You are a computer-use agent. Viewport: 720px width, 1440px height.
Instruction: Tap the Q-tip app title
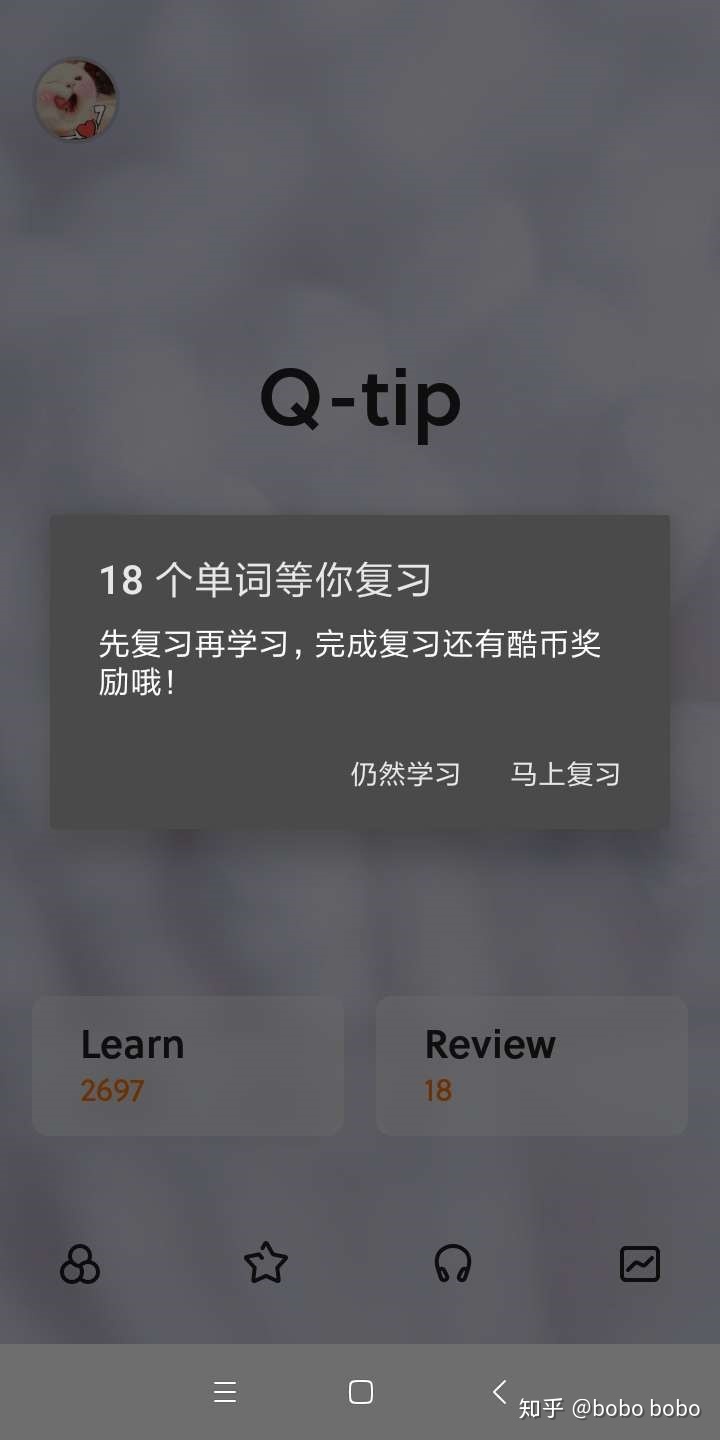[360, 398]
